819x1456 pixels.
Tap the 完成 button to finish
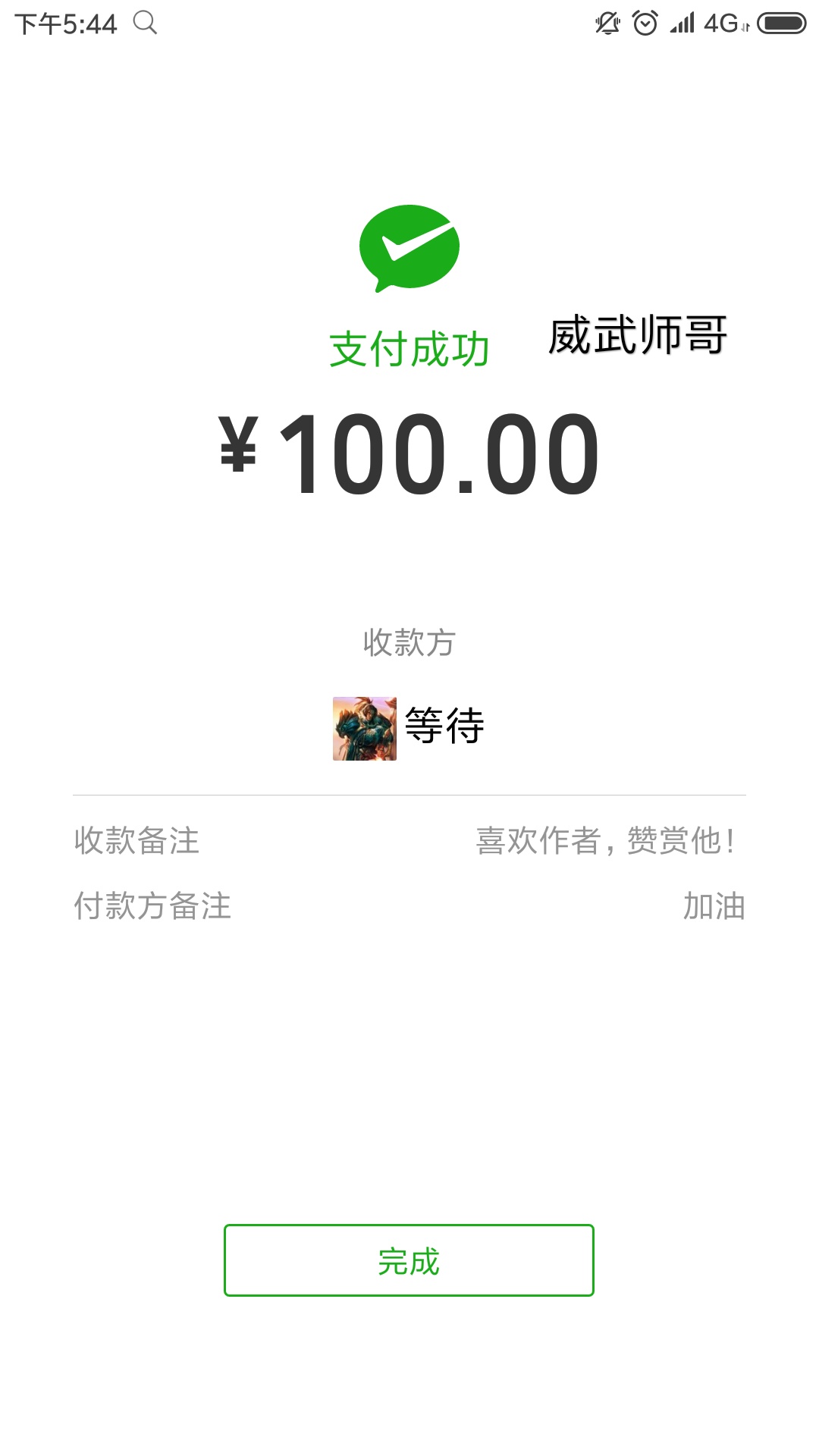click(409, 1260)
